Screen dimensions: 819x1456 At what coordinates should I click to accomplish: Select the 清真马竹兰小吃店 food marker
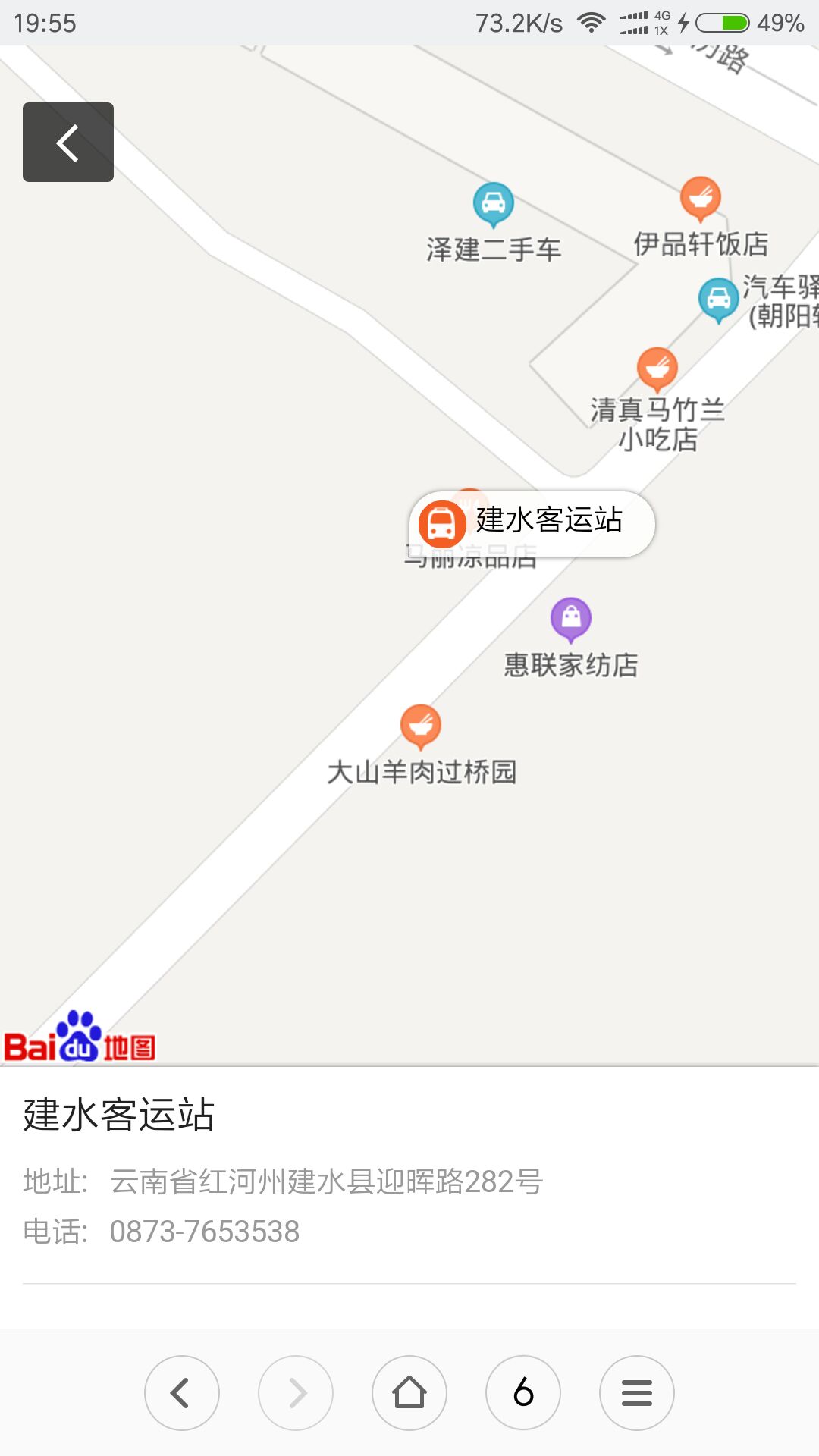click(x=657, y=369)
